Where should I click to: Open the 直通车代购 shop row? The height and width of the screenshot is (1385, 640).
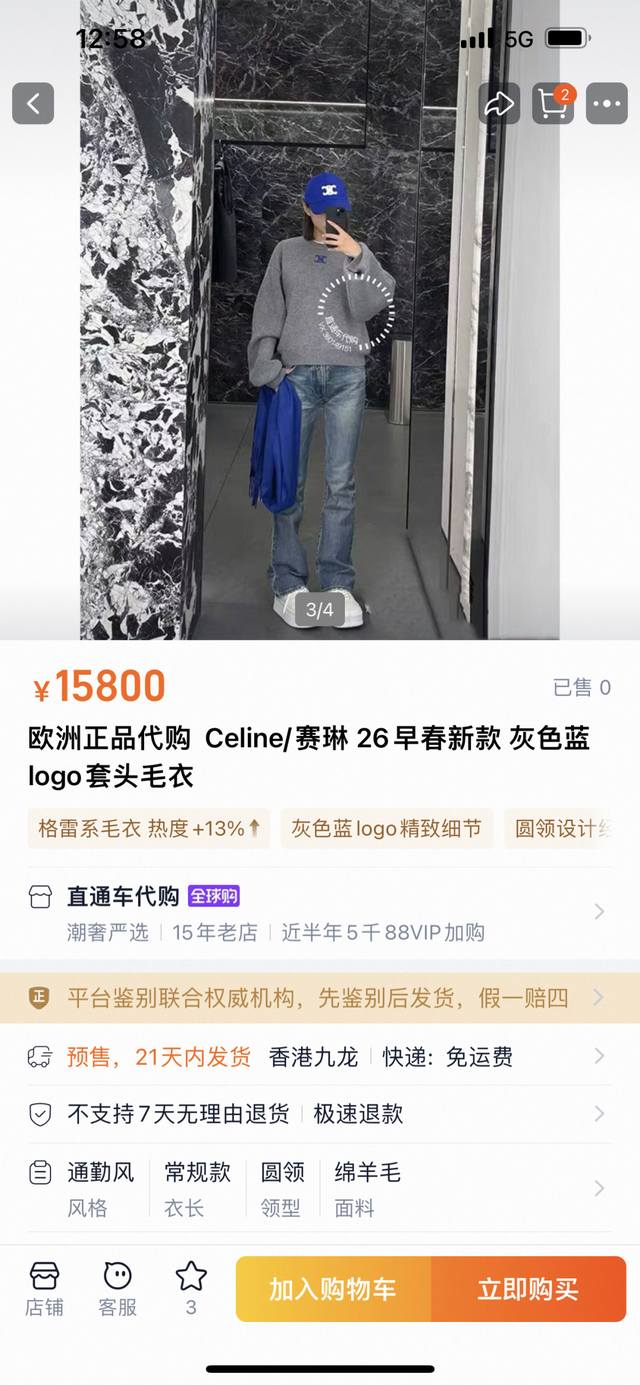pos(320,913)
